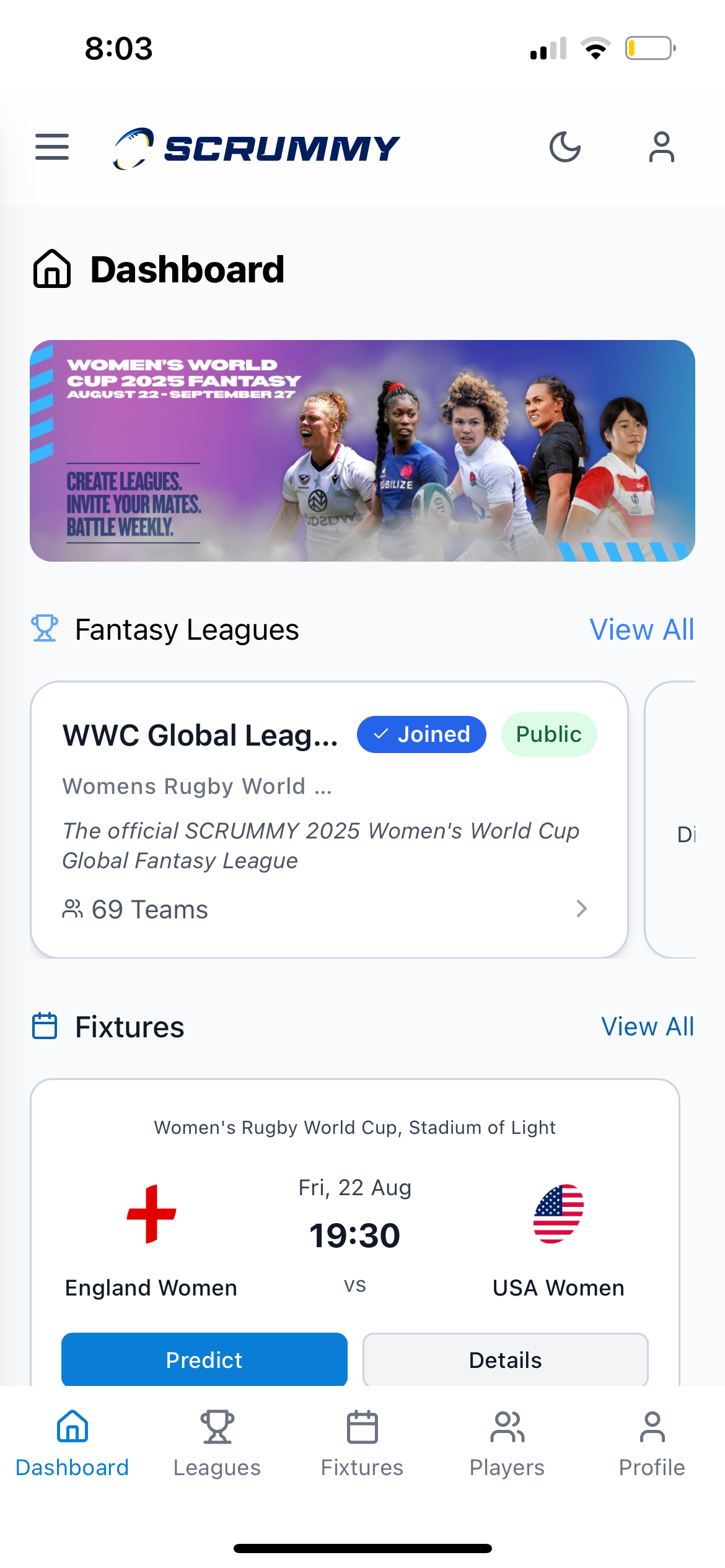This screenshot has height=1568, width=725.
Task: Open View All fixtures
Action: (648, 1026)
